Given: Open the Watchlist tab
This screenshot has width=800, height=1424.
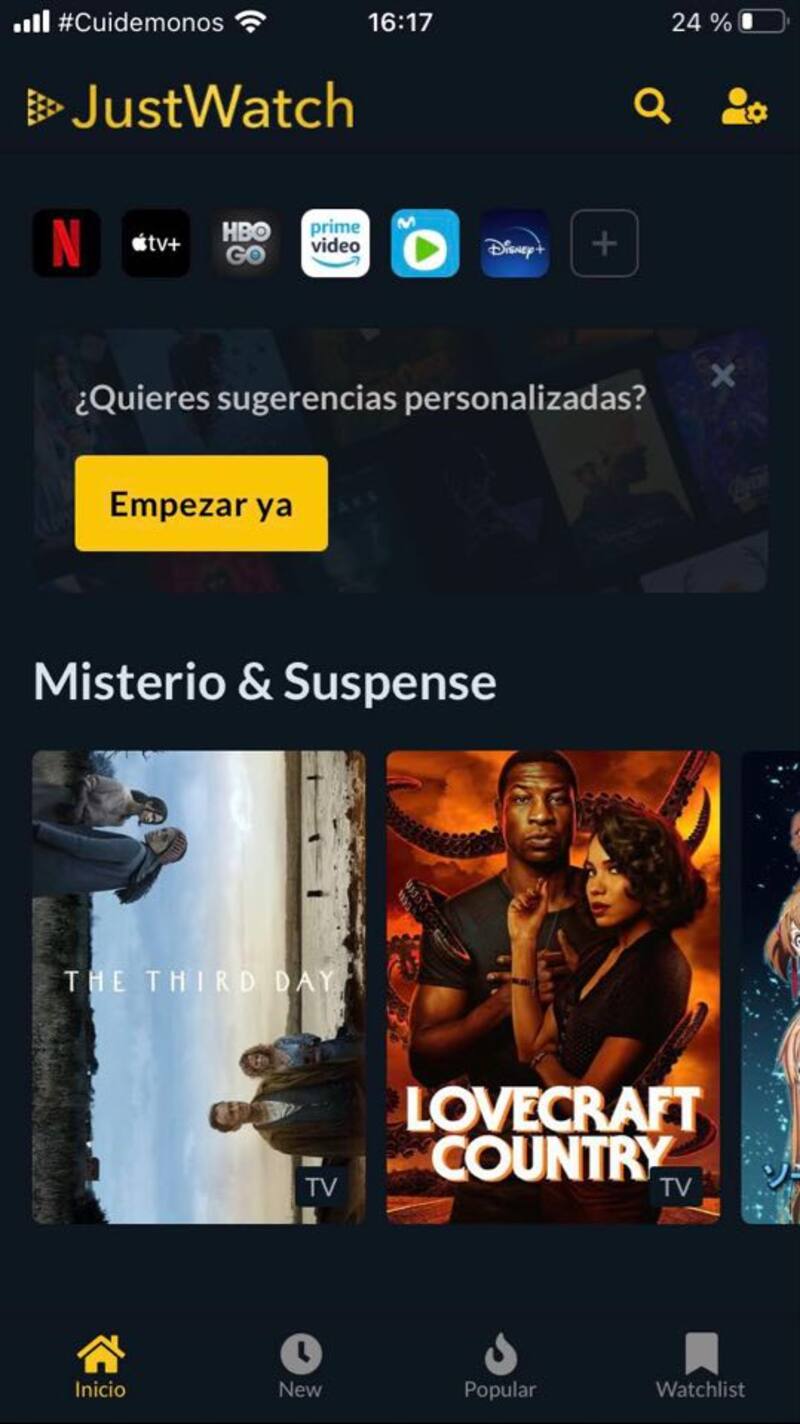Looking at the screenshot, I should (700, 1366).
